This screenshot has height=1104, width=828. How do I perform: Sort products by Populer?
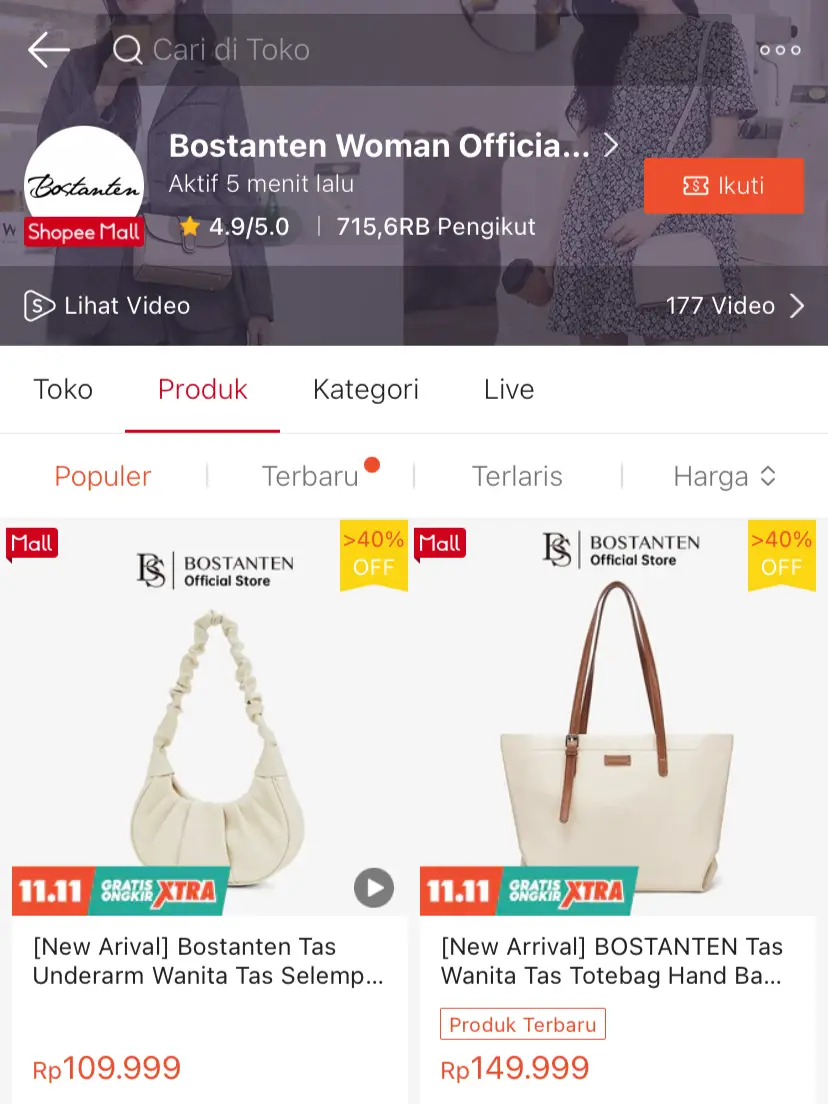click(103, 476)
